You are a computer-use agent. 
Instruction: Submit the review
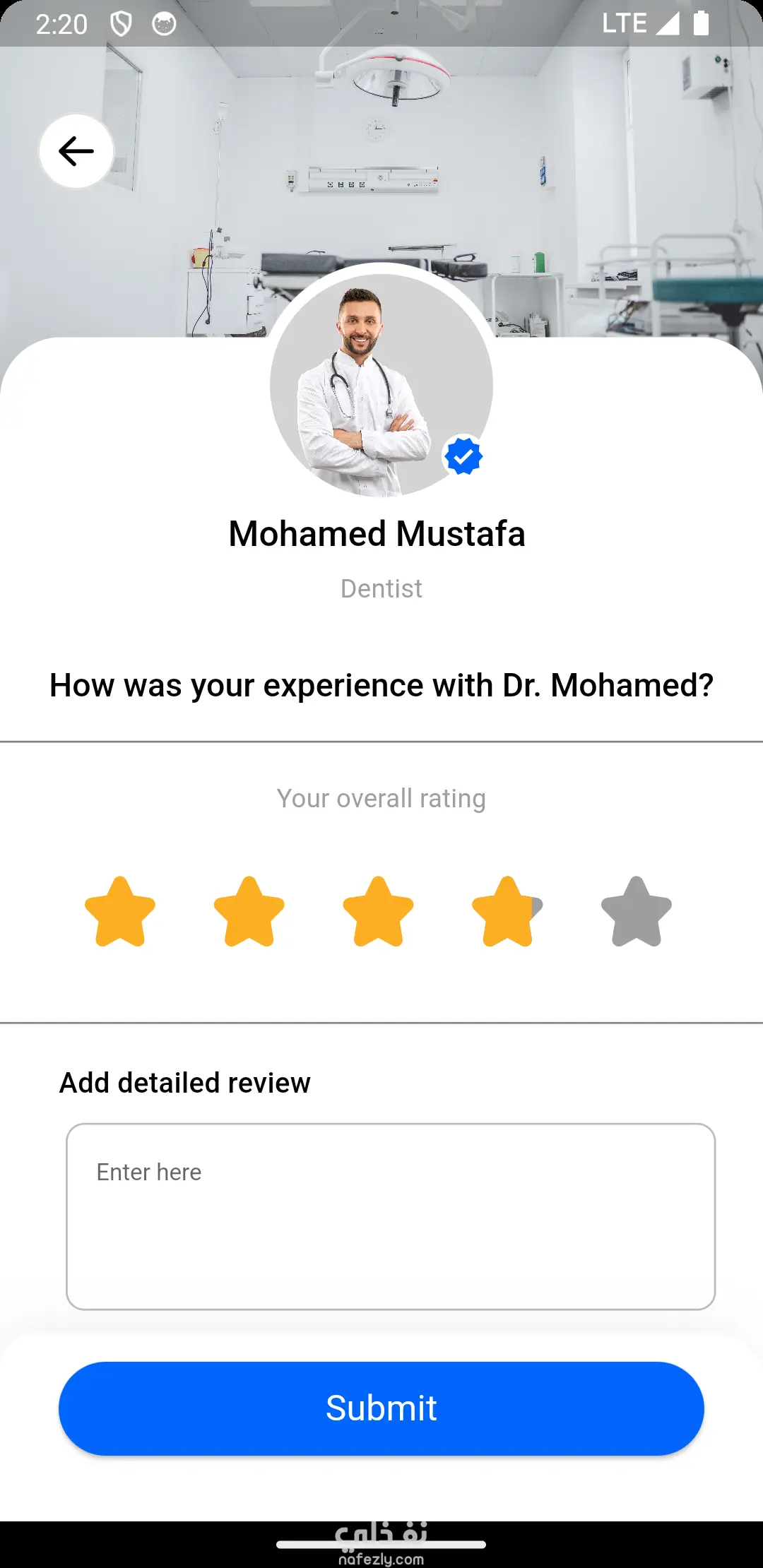click(381, 1408)
